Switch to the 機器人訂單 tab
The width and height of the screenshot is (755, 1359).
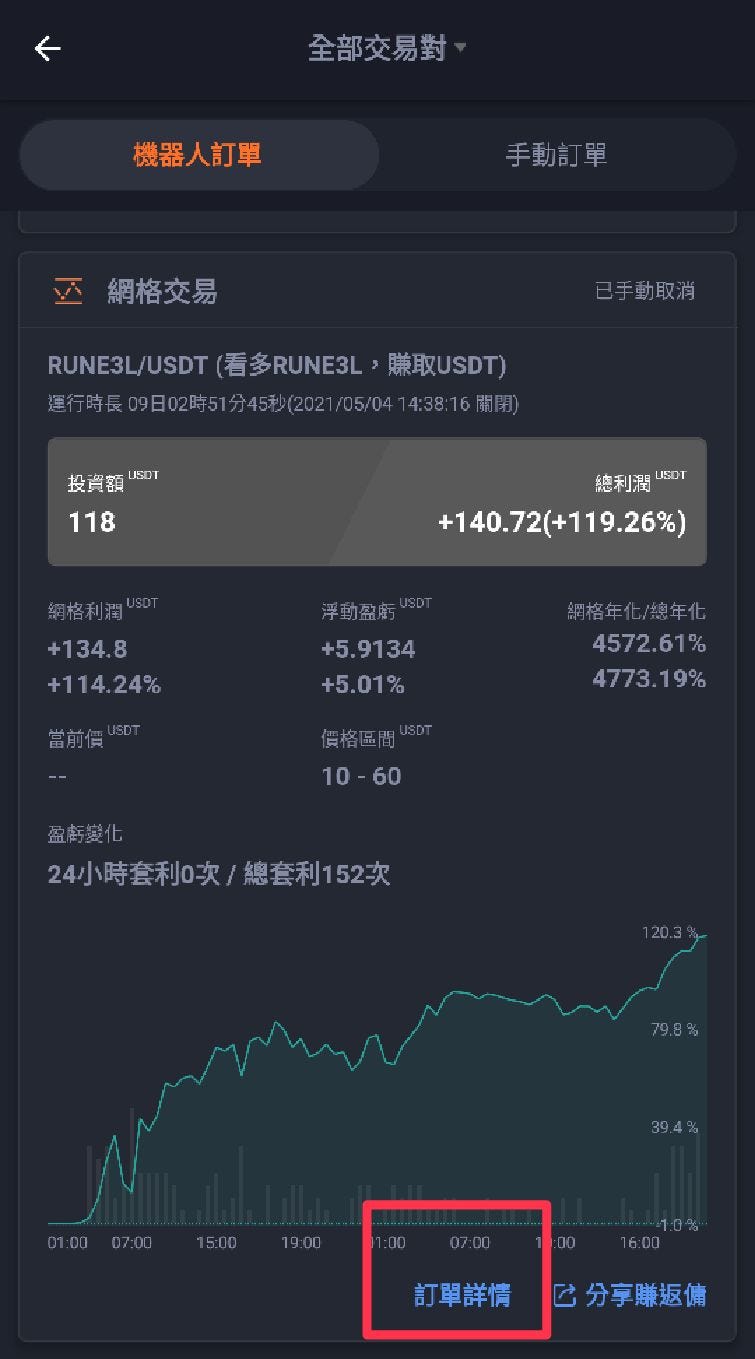click(198, 155)
